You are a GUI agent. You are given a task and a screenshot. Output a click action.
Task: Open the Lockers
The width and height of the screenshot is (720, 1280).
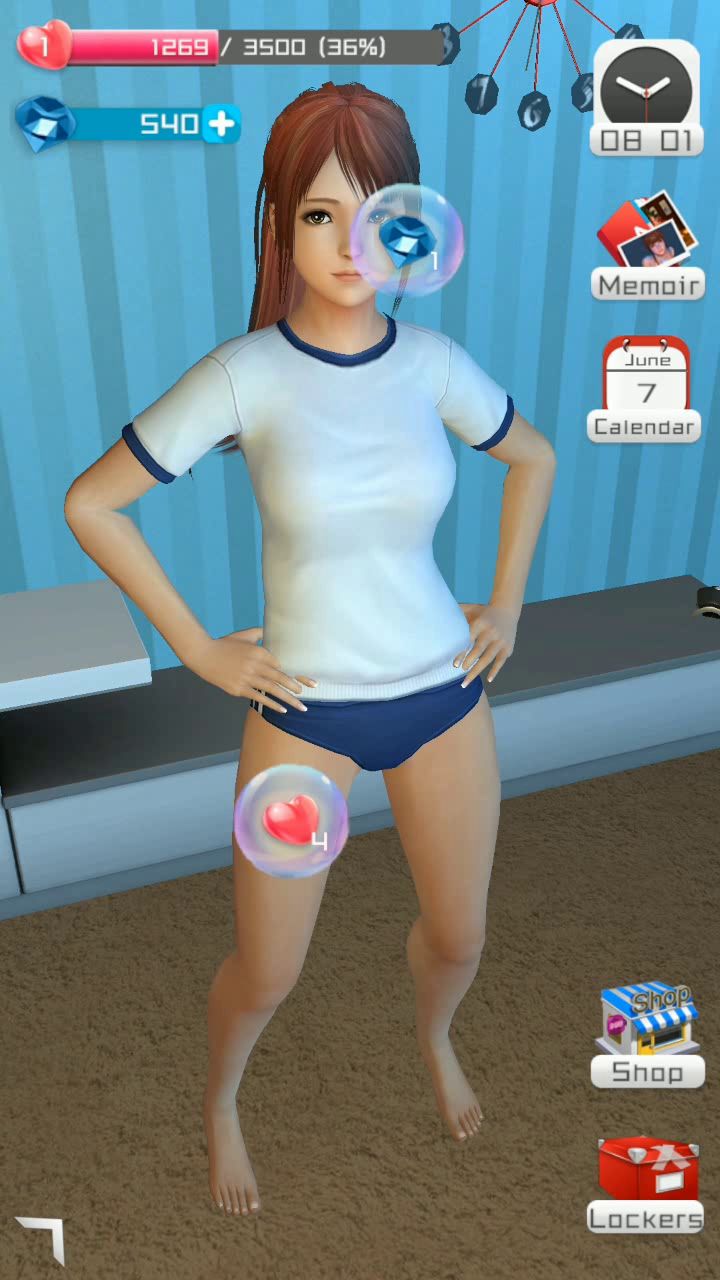pos(646,1184)
